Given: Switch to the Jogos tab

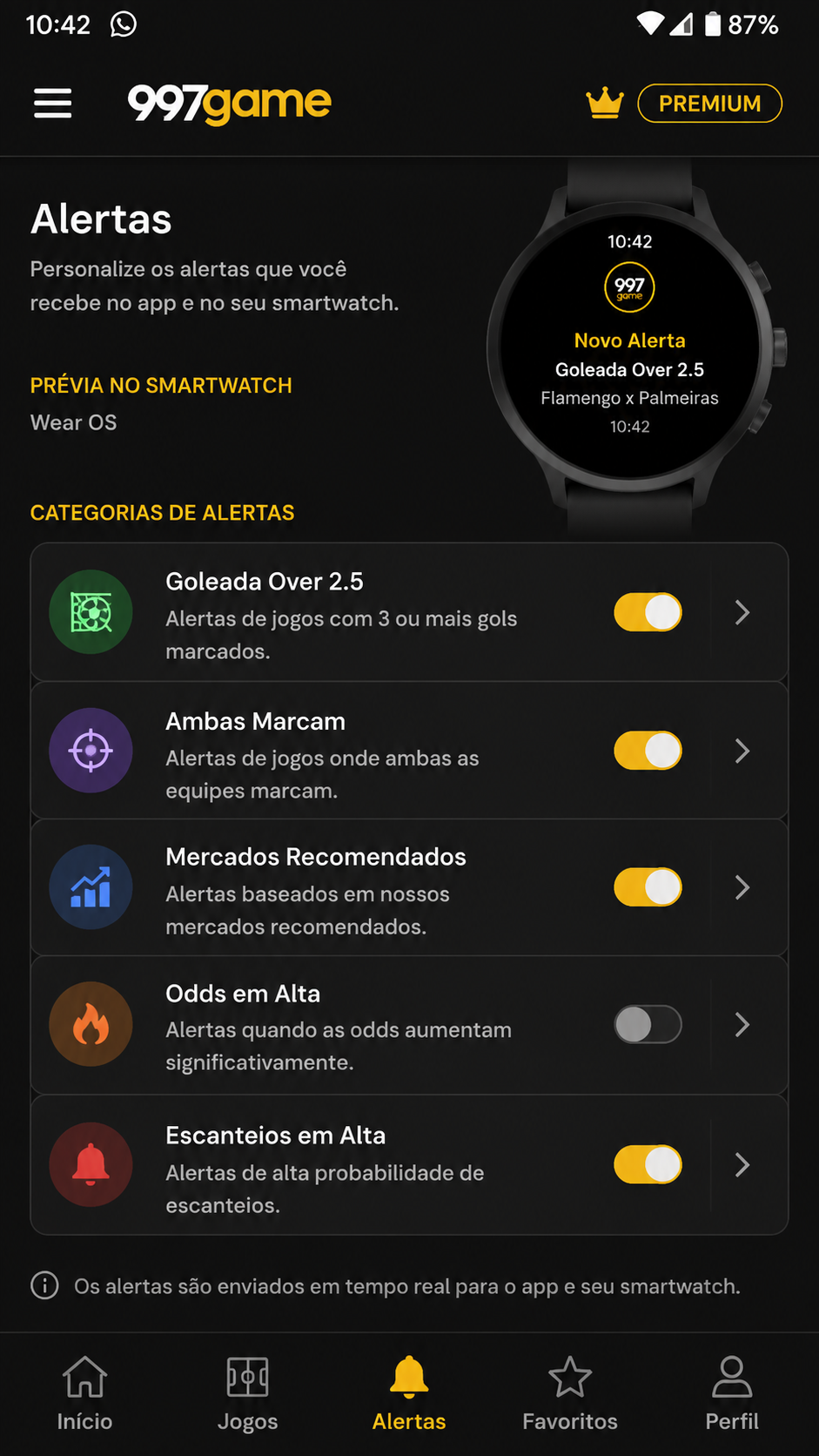Looking at the screenshot, I should tap(247, 1394).
